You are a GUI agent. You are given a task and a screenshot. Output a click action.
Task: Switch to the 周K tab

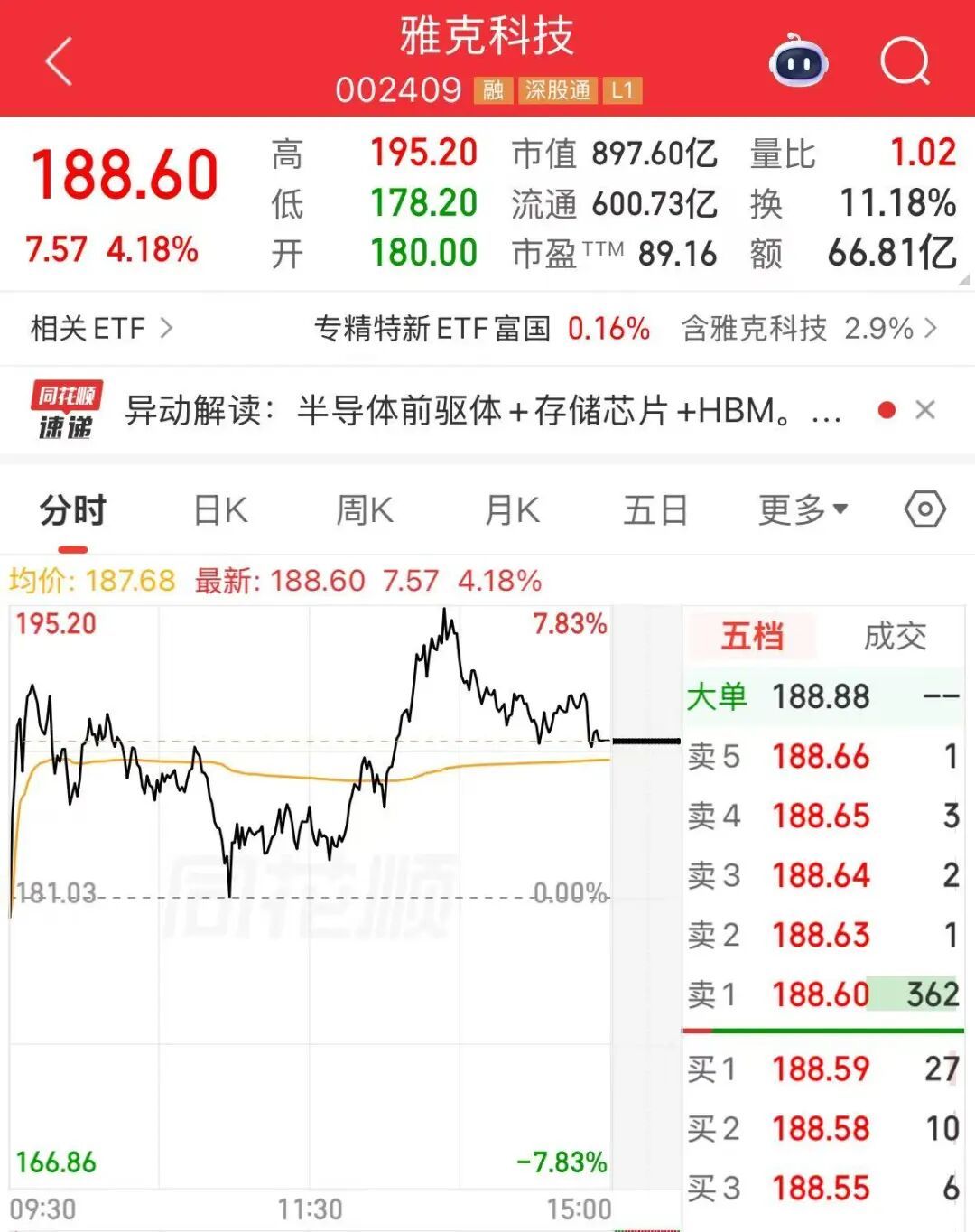365,510
